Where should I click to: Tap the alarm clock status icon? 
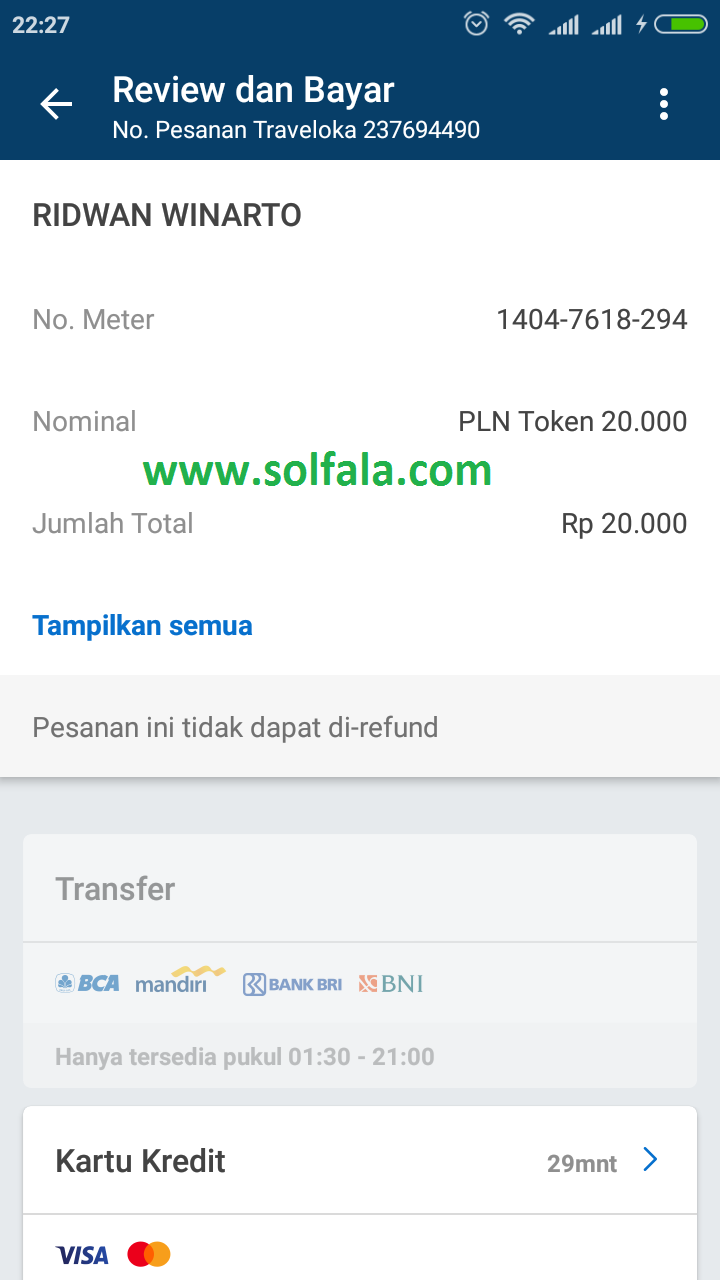[475, 24]
